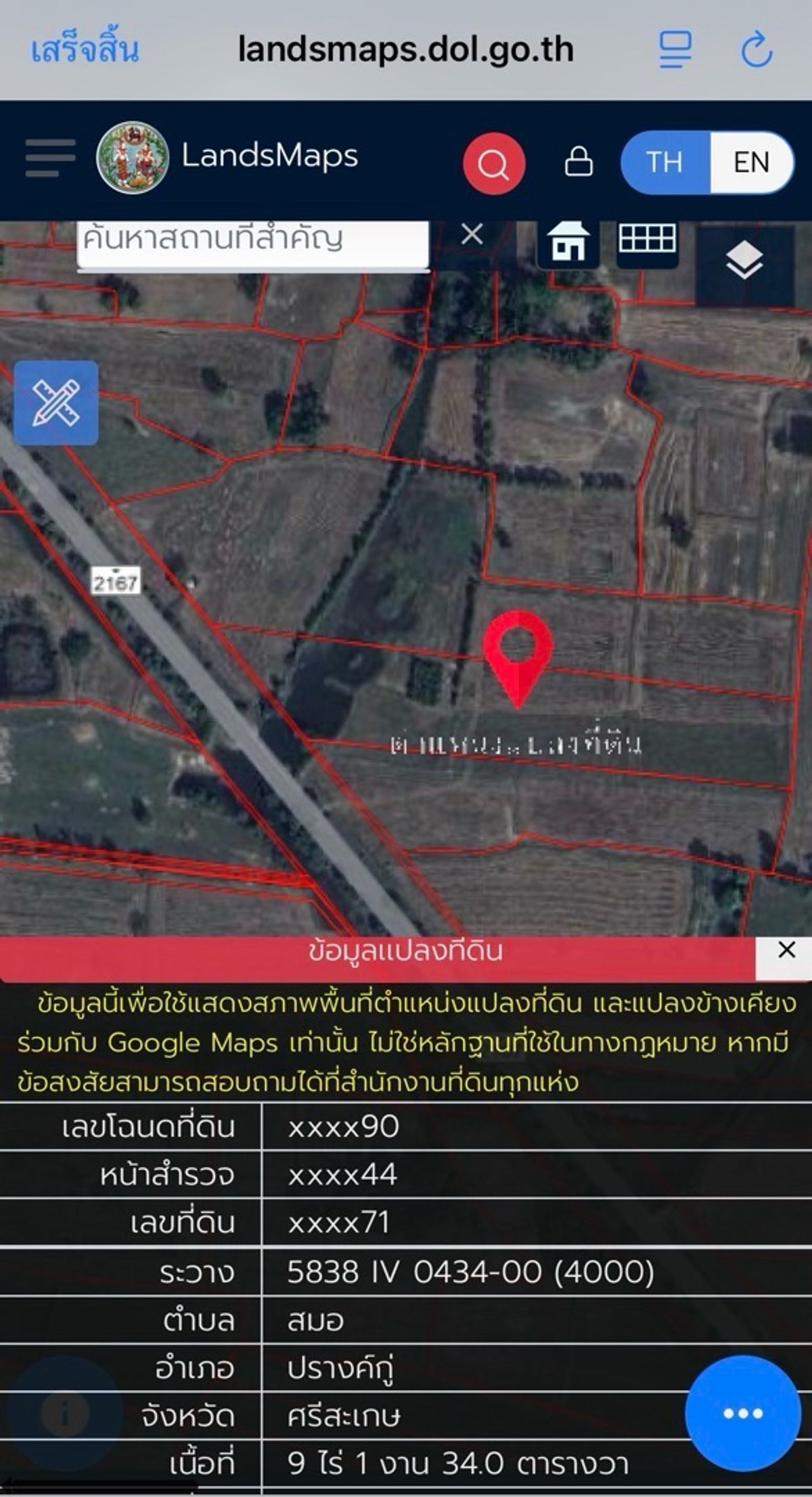
Task: Reload the landsmaps page
Action: coord(756,49)
